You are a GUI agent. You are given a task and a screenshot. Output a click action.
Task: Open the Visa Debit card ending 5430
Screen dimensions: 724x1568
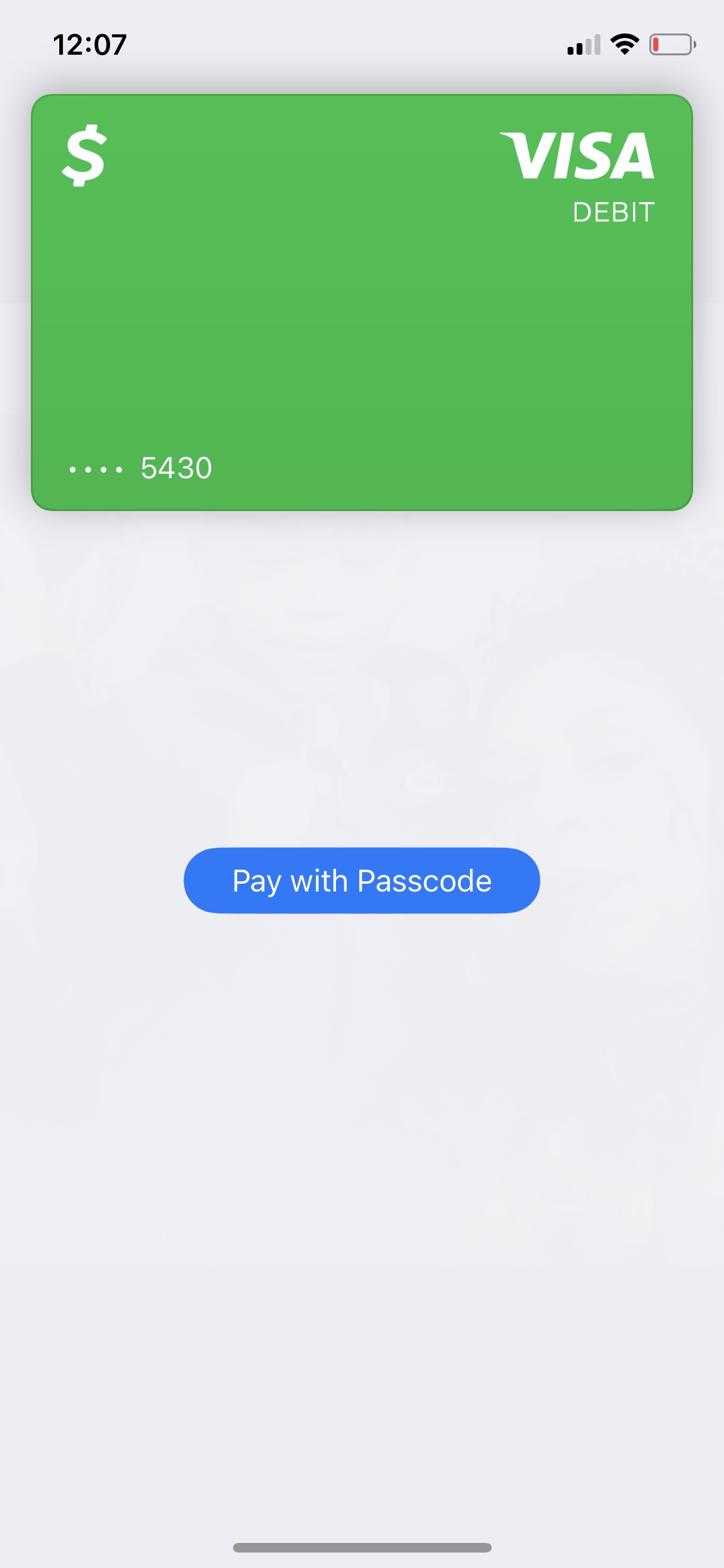[362, 303]
